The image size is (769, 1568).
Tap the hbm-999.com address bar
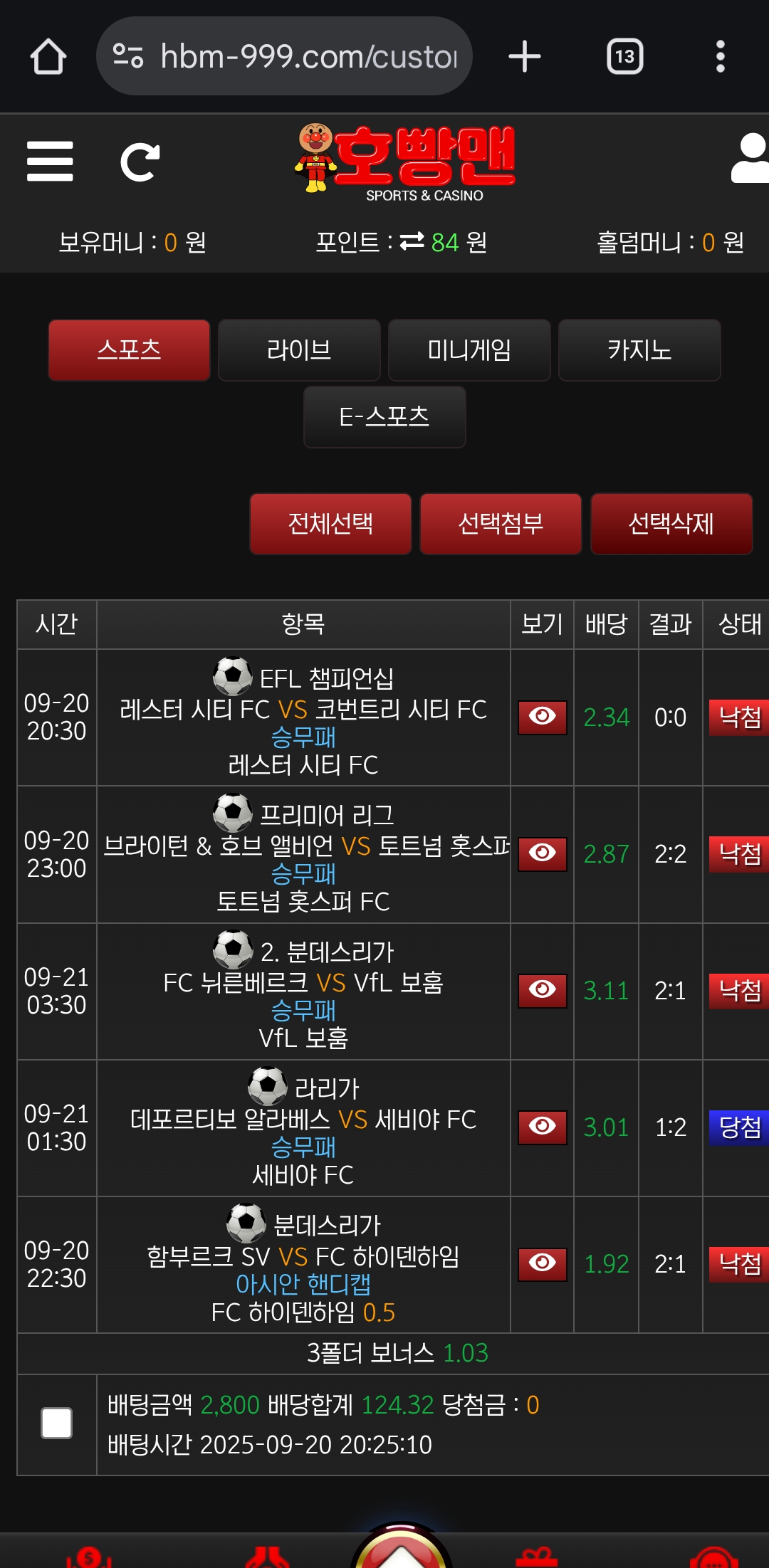click(285, 56)
